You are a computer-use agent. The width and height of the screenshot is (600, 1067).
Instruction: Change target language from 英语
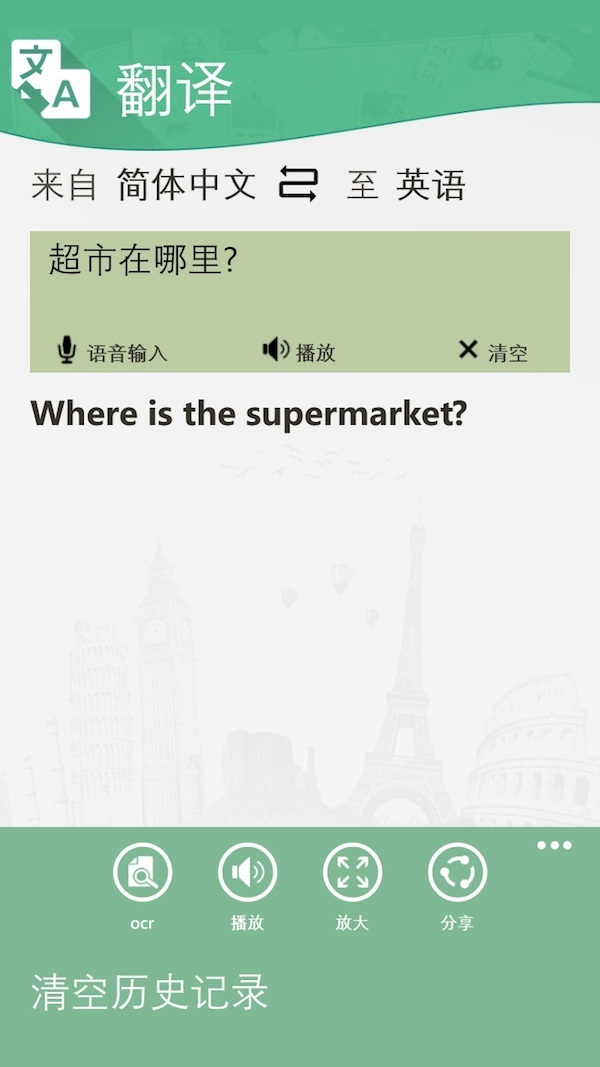(431, 185)
